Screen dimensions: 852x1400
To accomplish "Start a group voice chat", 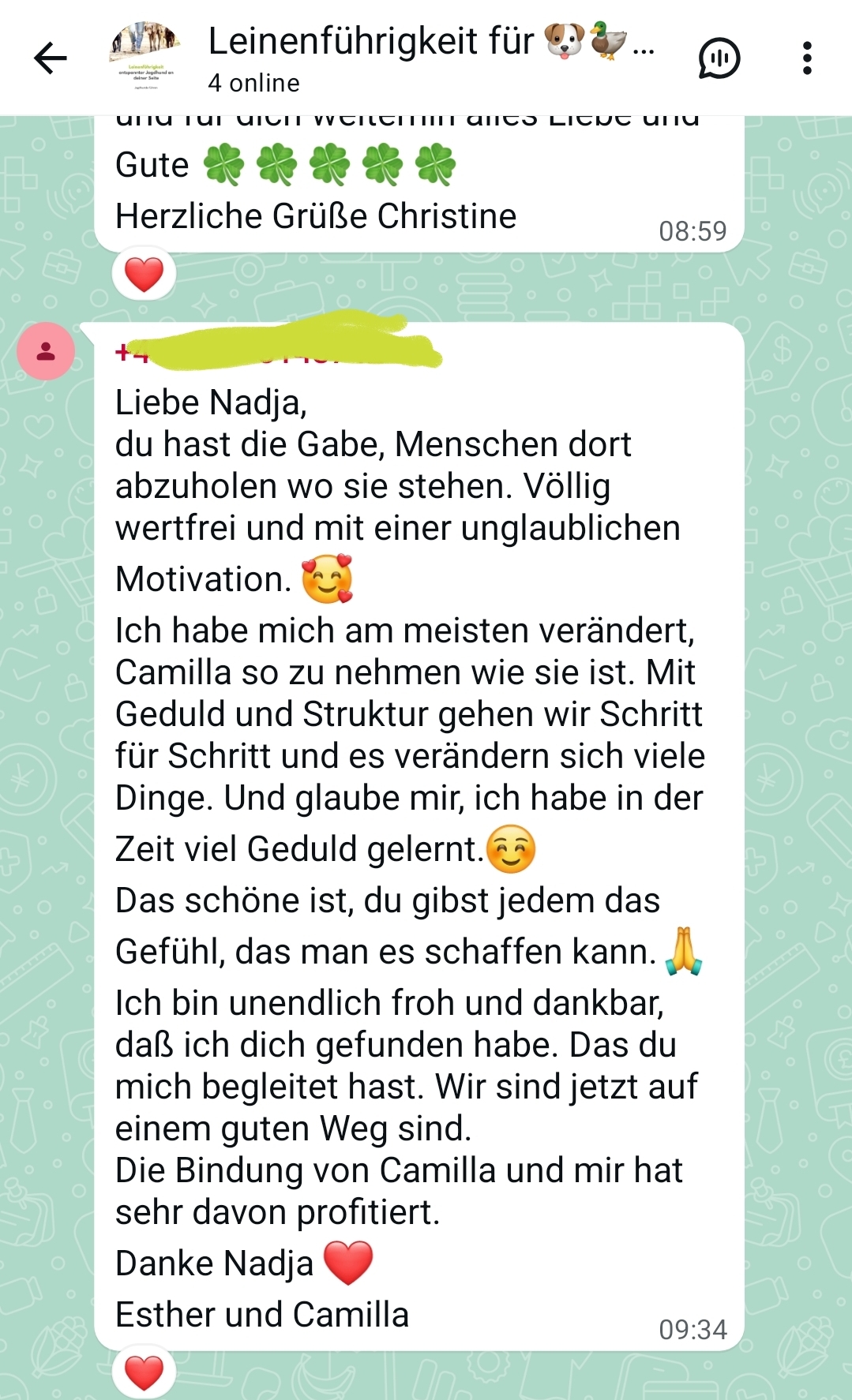I will 719,58.
